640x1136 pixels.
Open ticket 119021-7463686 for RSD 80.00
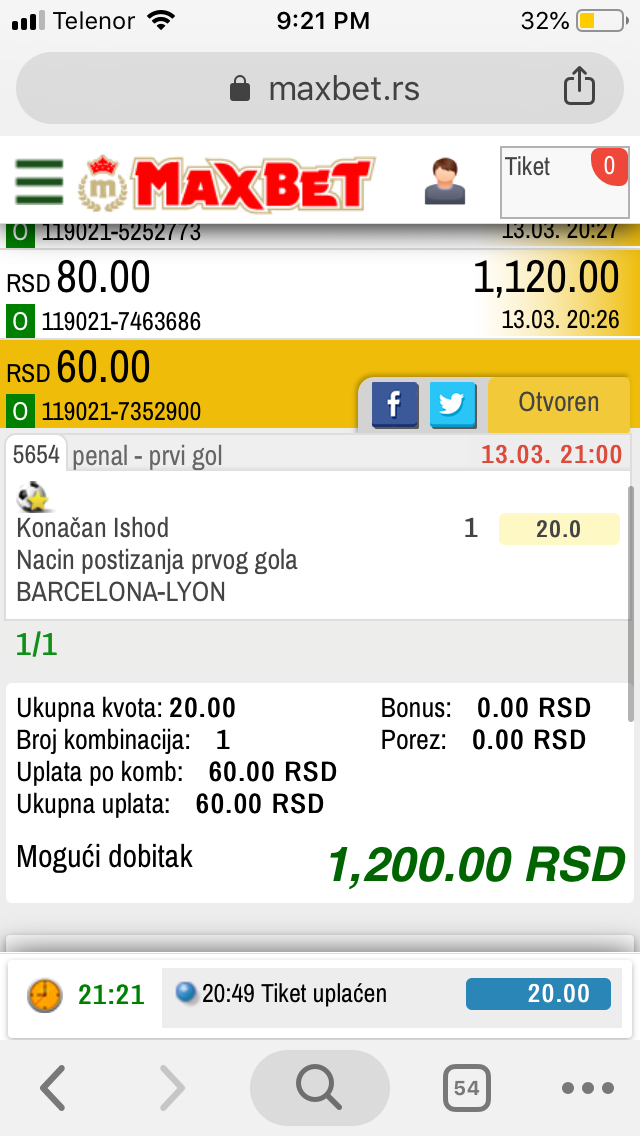[320, 294]
